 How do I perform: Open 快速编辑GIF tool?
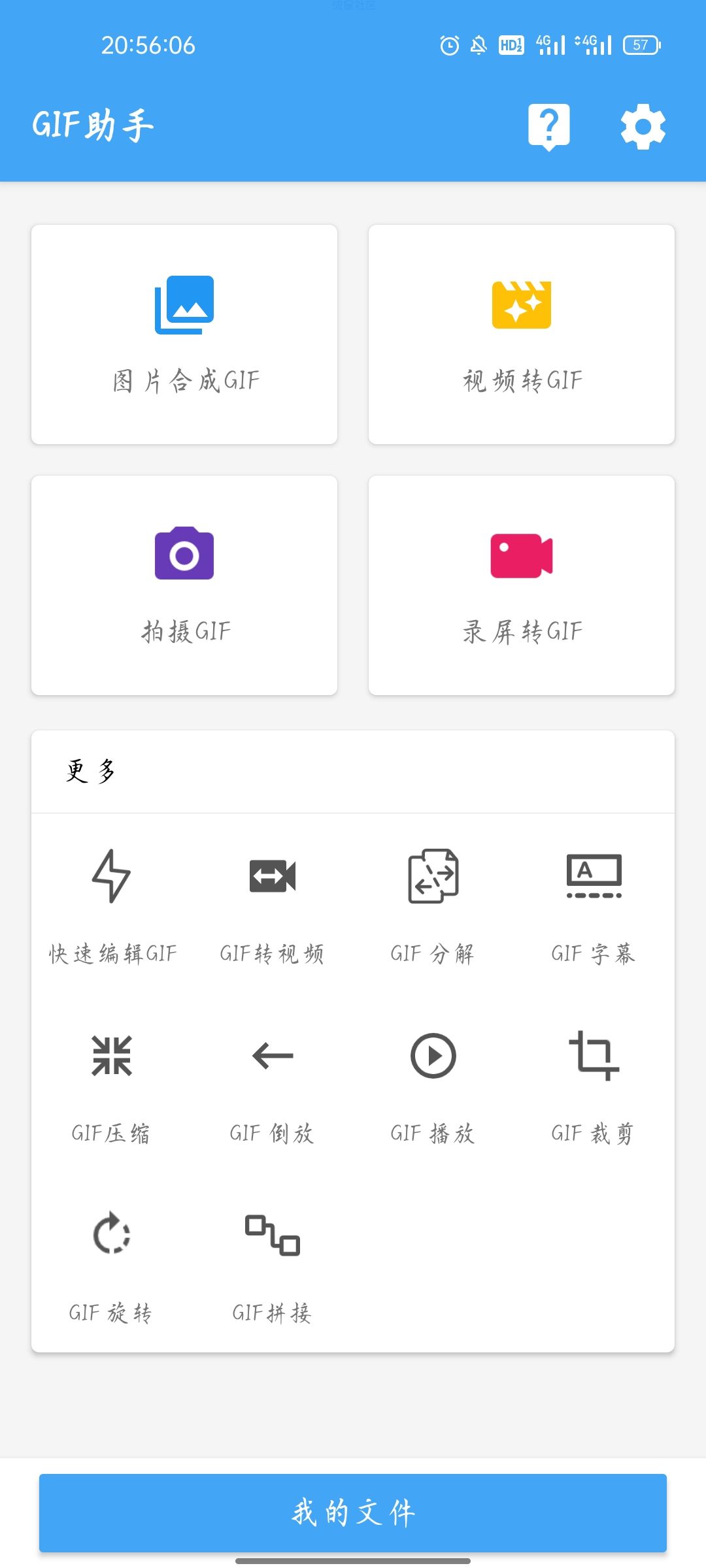(x=112, y=905)
